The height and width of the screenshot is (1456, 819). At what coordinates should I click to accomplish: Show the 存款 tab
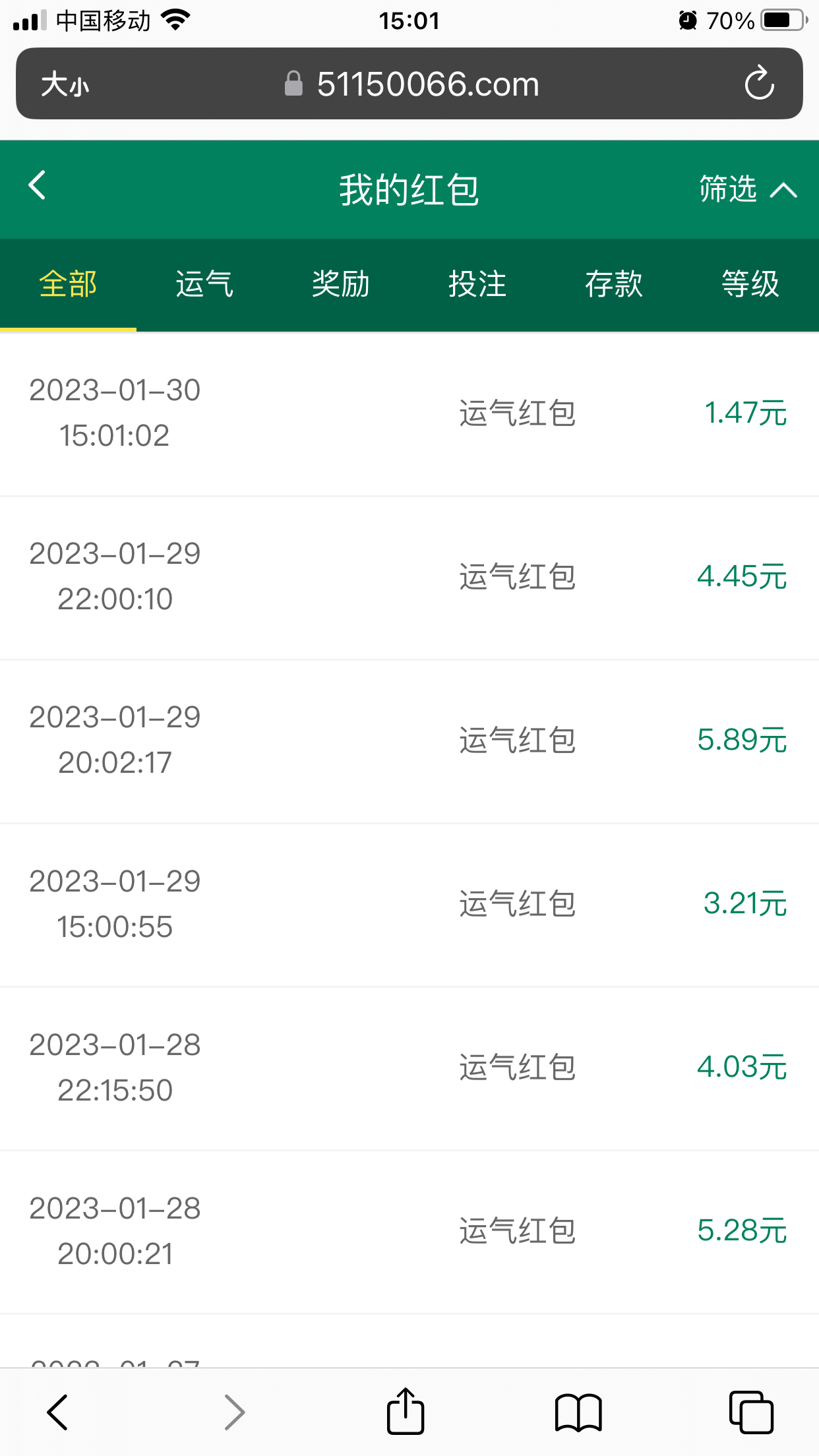[x=614, y=284]
